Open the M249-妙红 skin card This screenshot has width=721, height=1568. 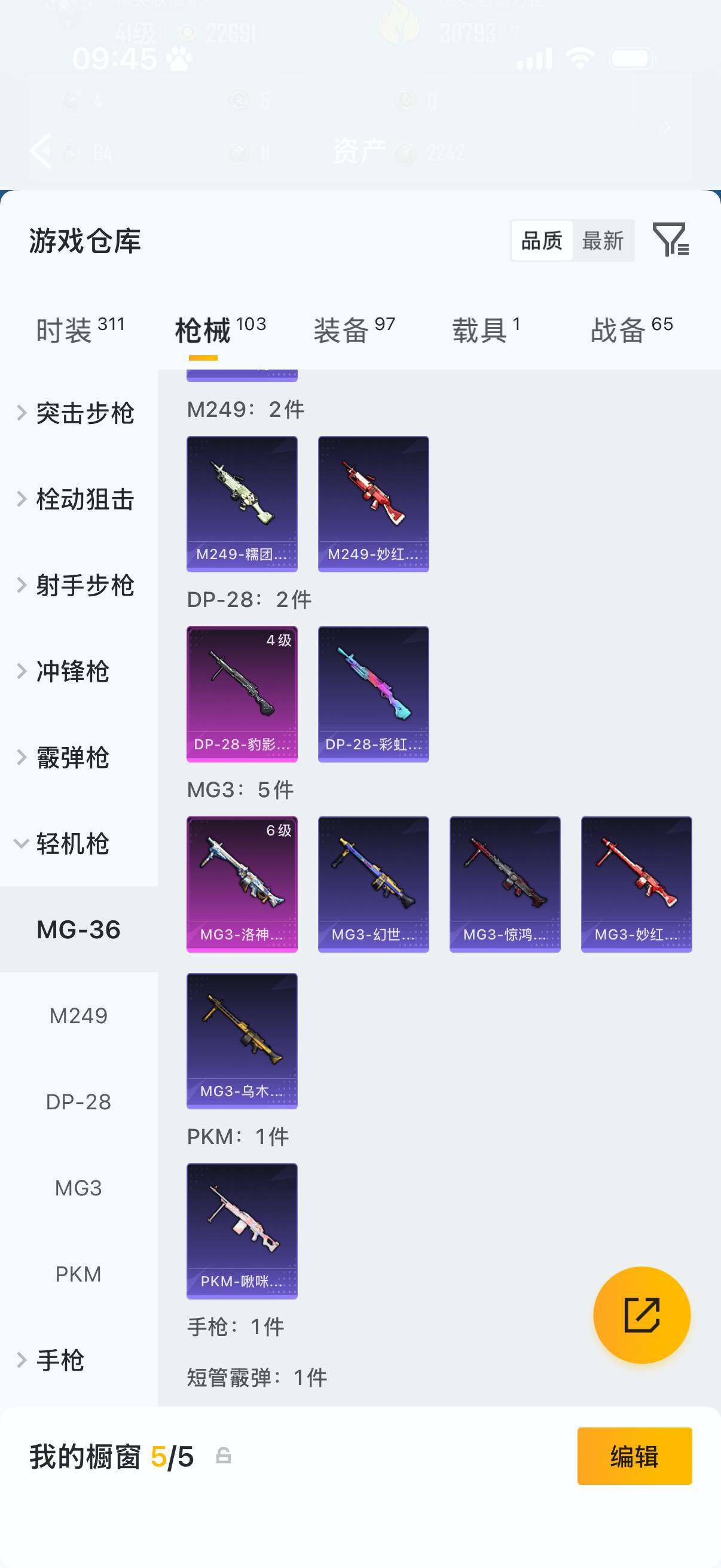pyautogui.click(x=374, y=504)
